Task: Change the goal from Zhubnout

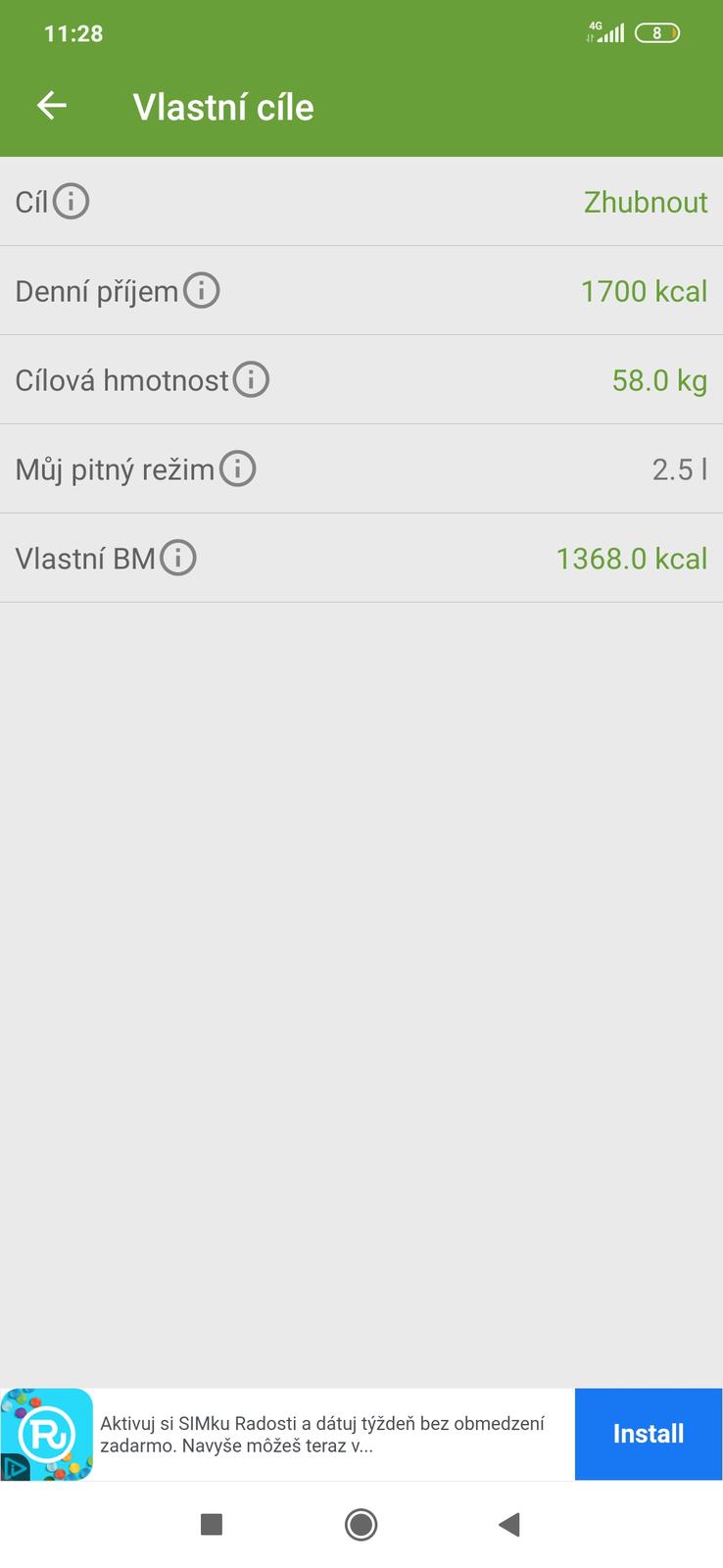Action: click(645, 202)
